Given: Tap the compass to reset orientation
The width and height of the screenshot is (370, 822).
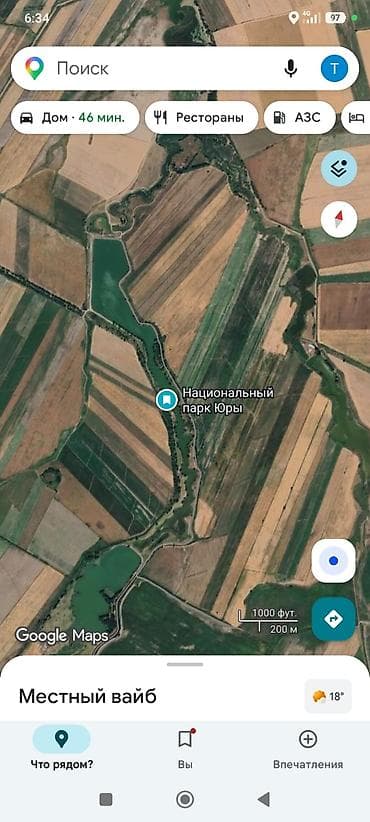Looking at the screenshot, I should point(339,219).
